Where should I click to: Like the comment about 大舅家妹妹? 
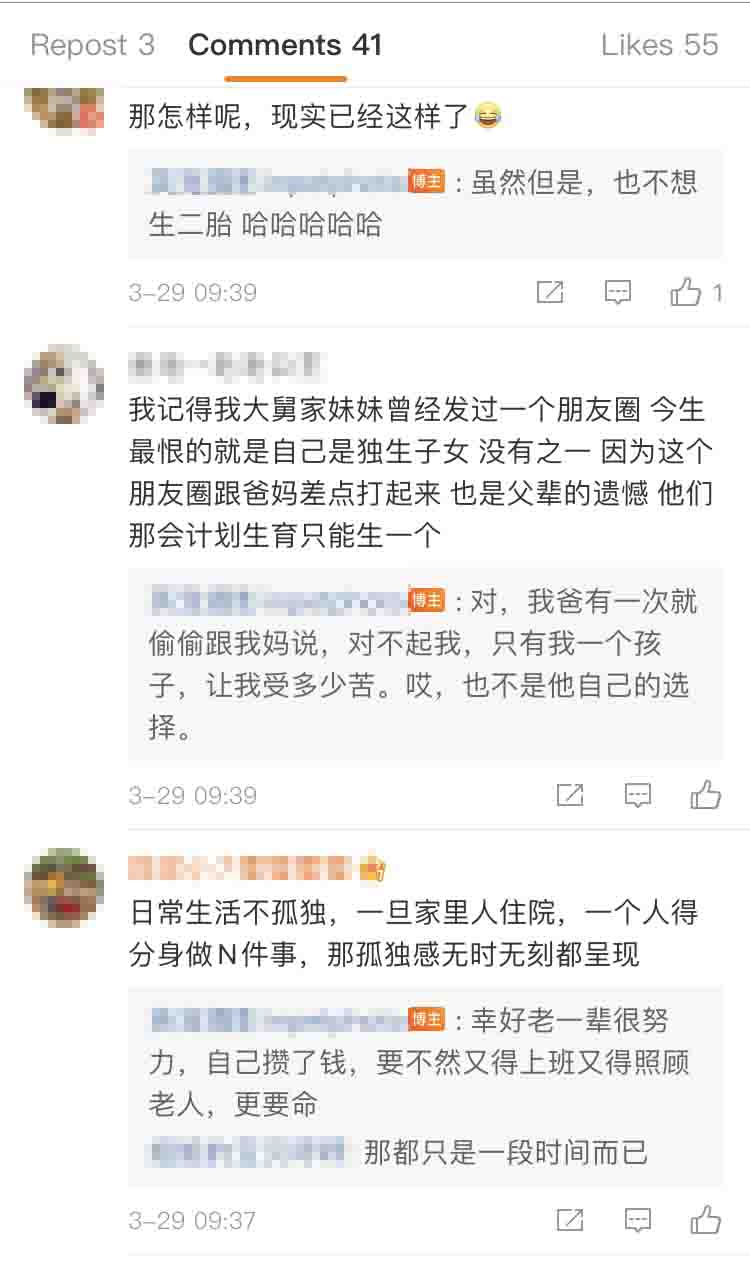[706, 795]
